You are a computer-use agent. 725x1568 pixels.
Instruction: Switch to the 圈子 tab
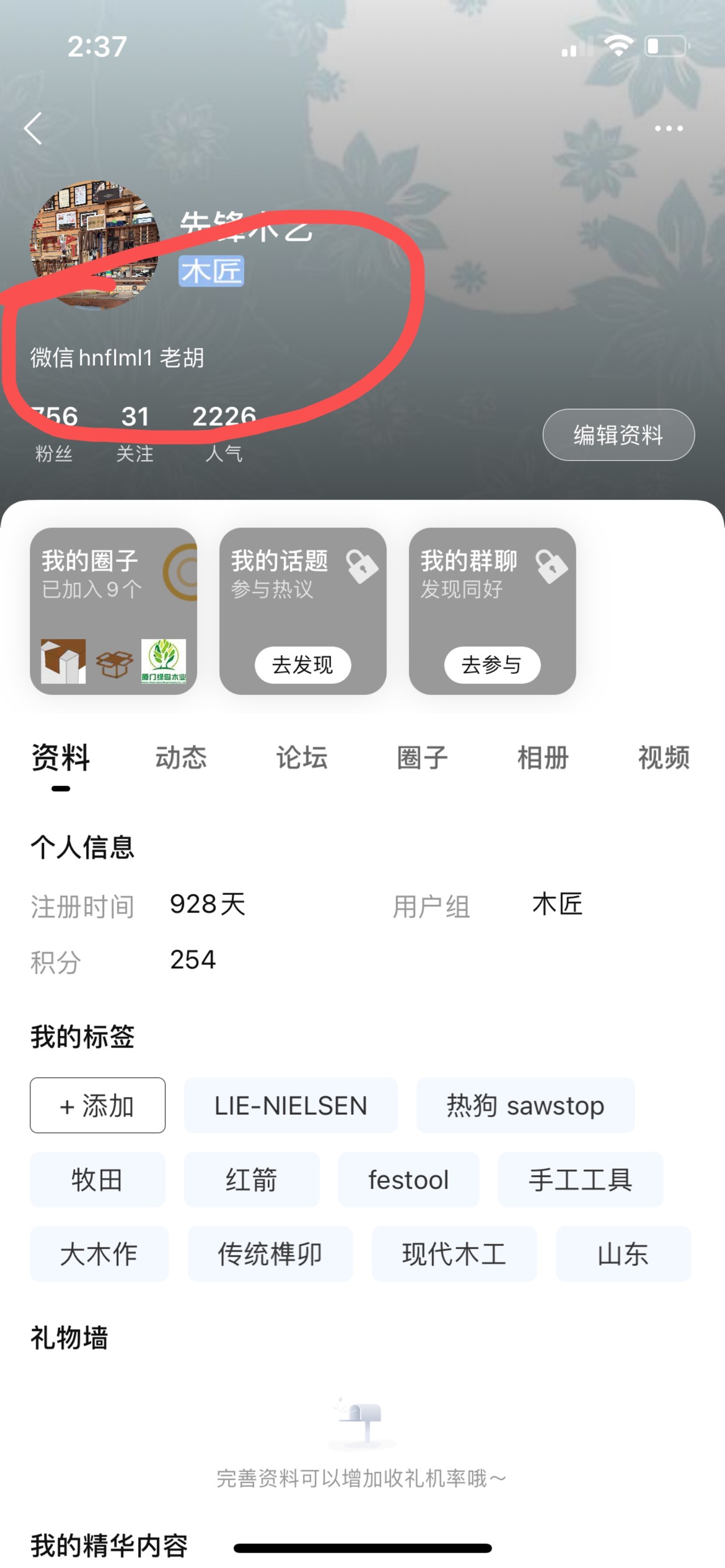point(422,757)
